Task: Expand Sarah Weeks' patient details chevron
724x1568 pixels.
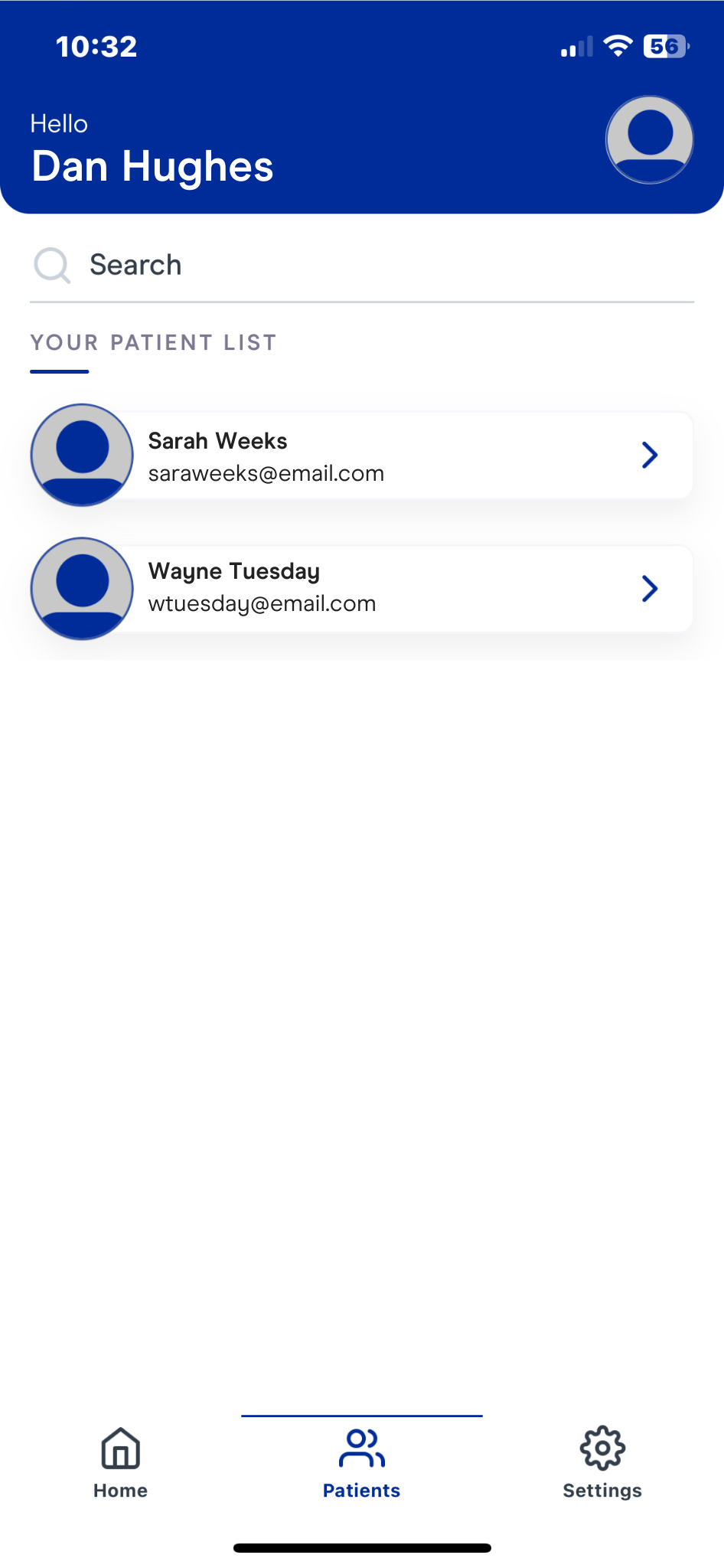Action: (650, 455)
